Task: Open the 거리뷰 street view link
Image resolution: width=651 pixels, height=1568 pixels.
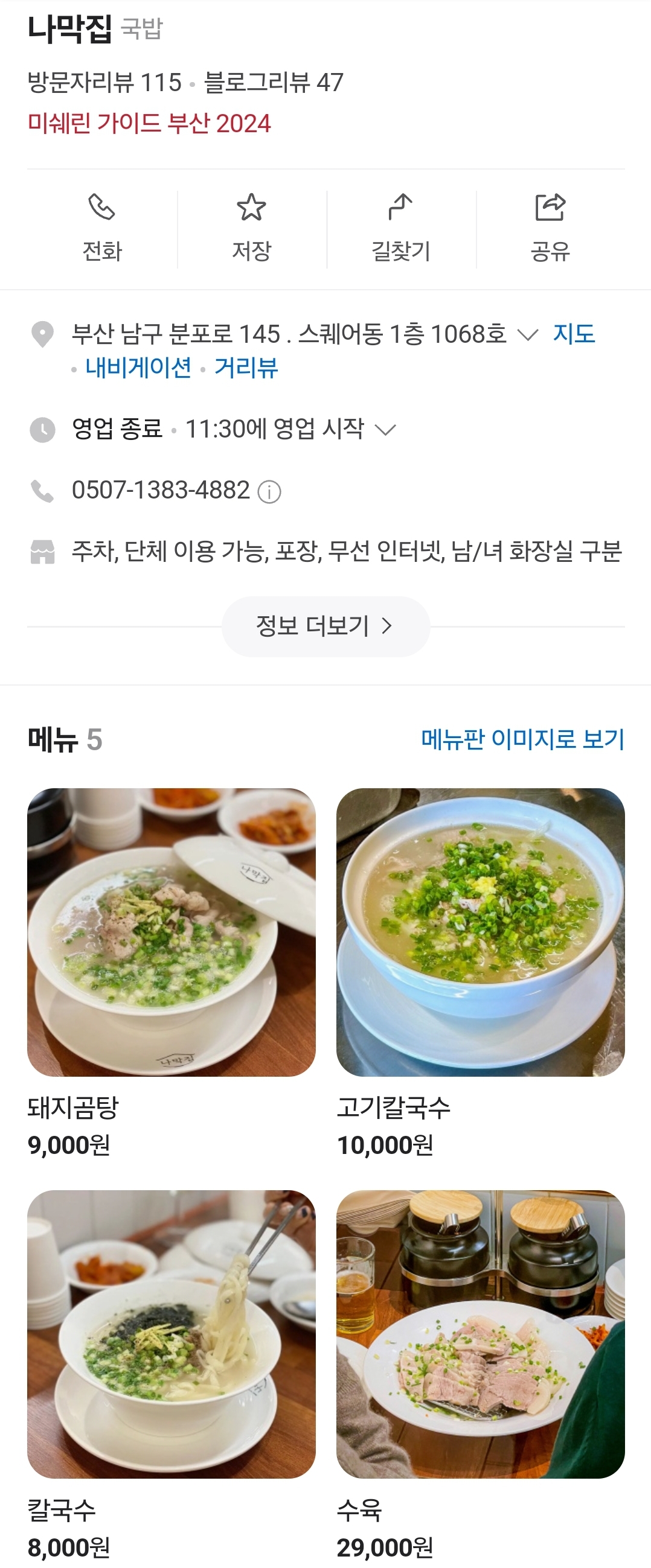Action: tap(246, 368)
